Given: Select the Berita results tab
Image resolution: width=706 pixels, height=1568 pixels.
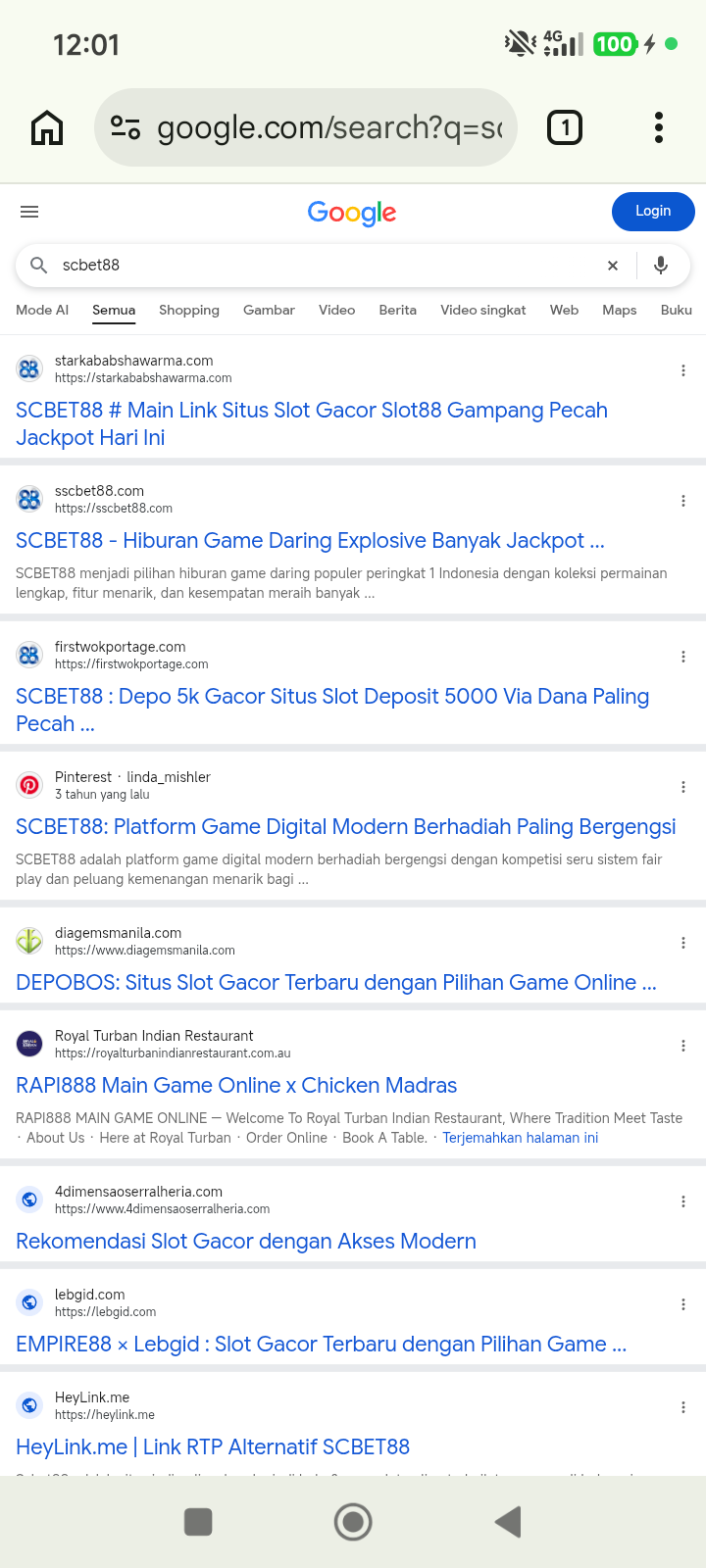Looking at the screenshot, I should tap(397, 310).
